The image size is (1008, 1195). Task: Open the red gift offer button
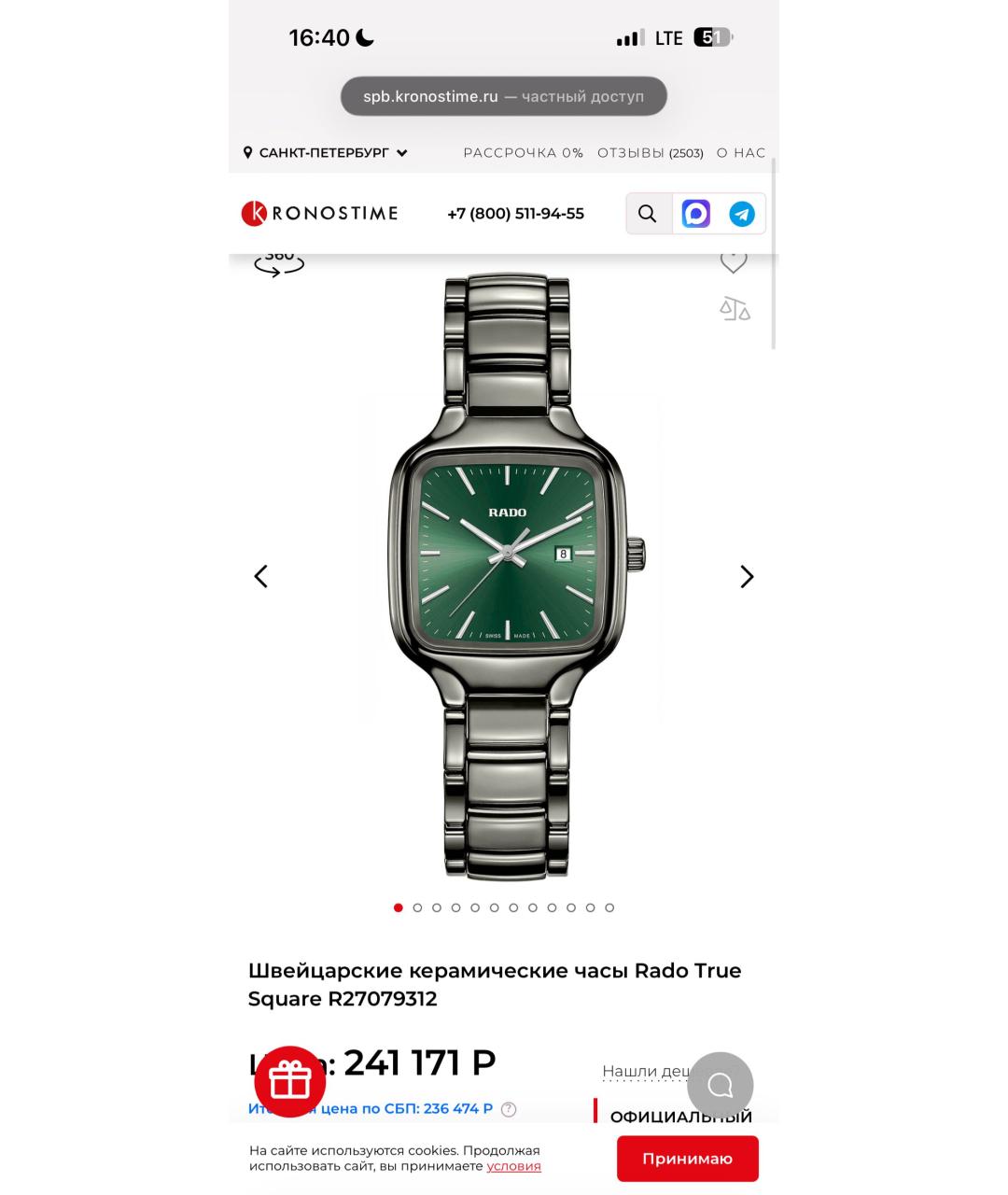click(290, 1081)
